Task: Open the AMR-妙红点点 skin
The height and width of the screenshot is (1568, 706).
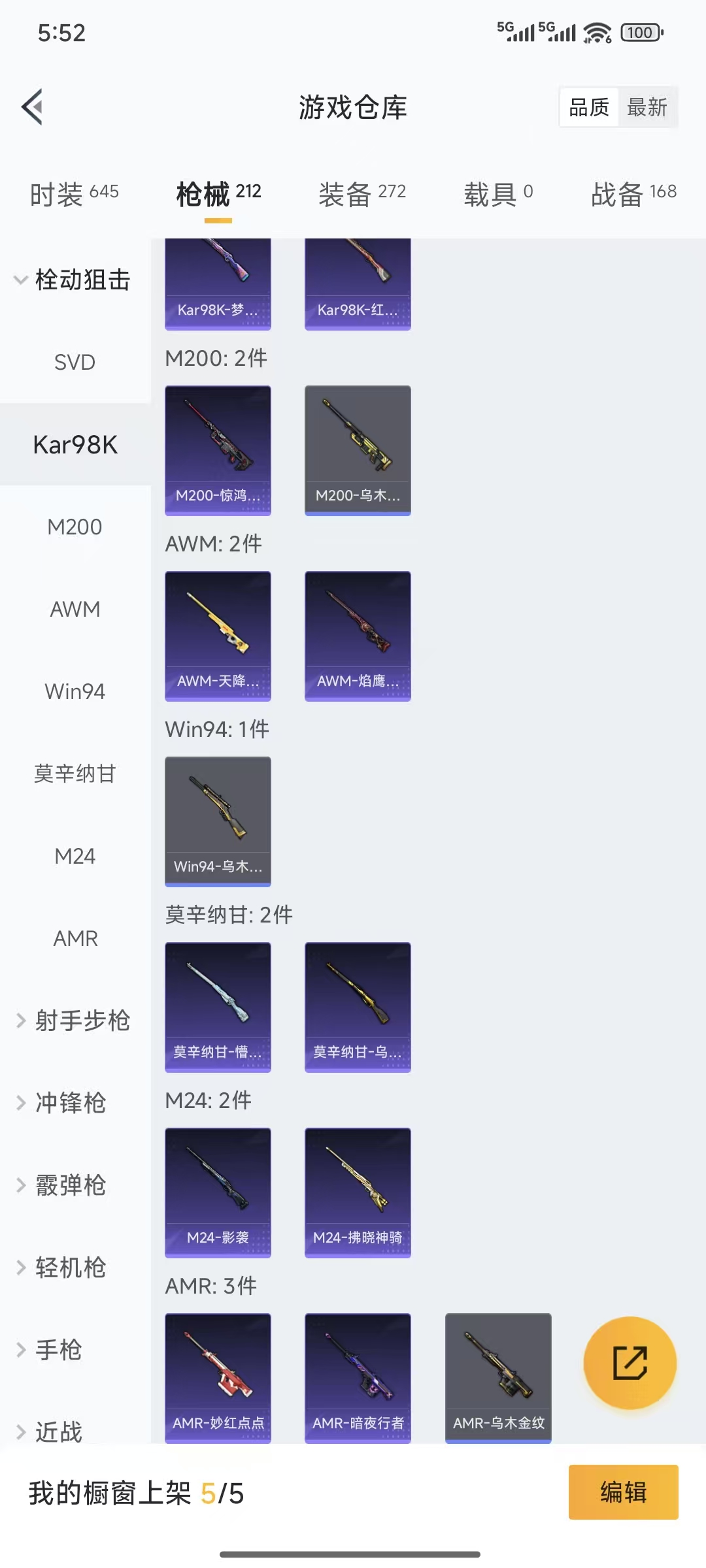Action: point(218,1378)
